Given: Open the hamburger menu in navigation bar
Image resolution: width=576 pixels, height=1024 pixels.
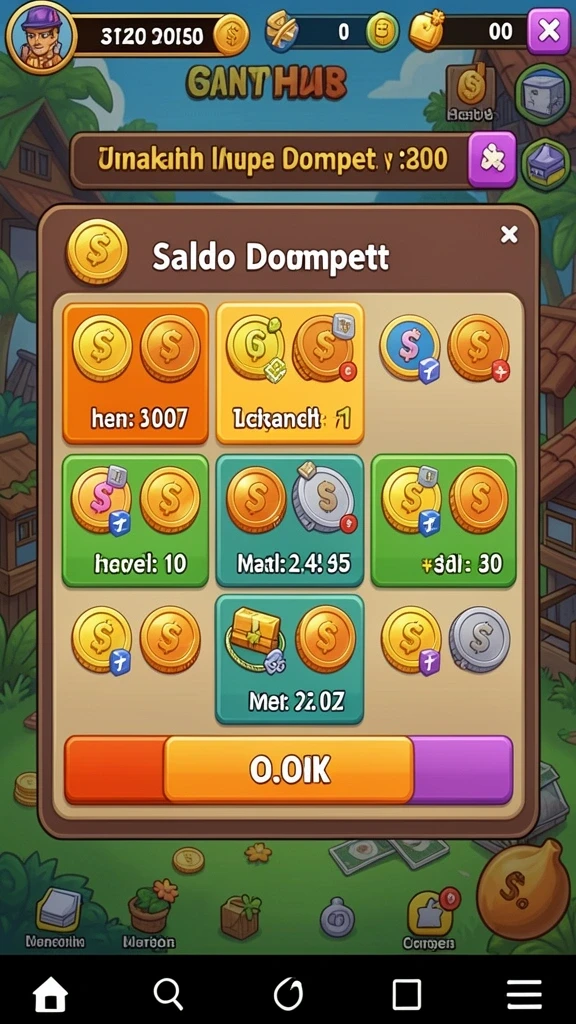Looking at the screenshot, I should pos(525,995).
